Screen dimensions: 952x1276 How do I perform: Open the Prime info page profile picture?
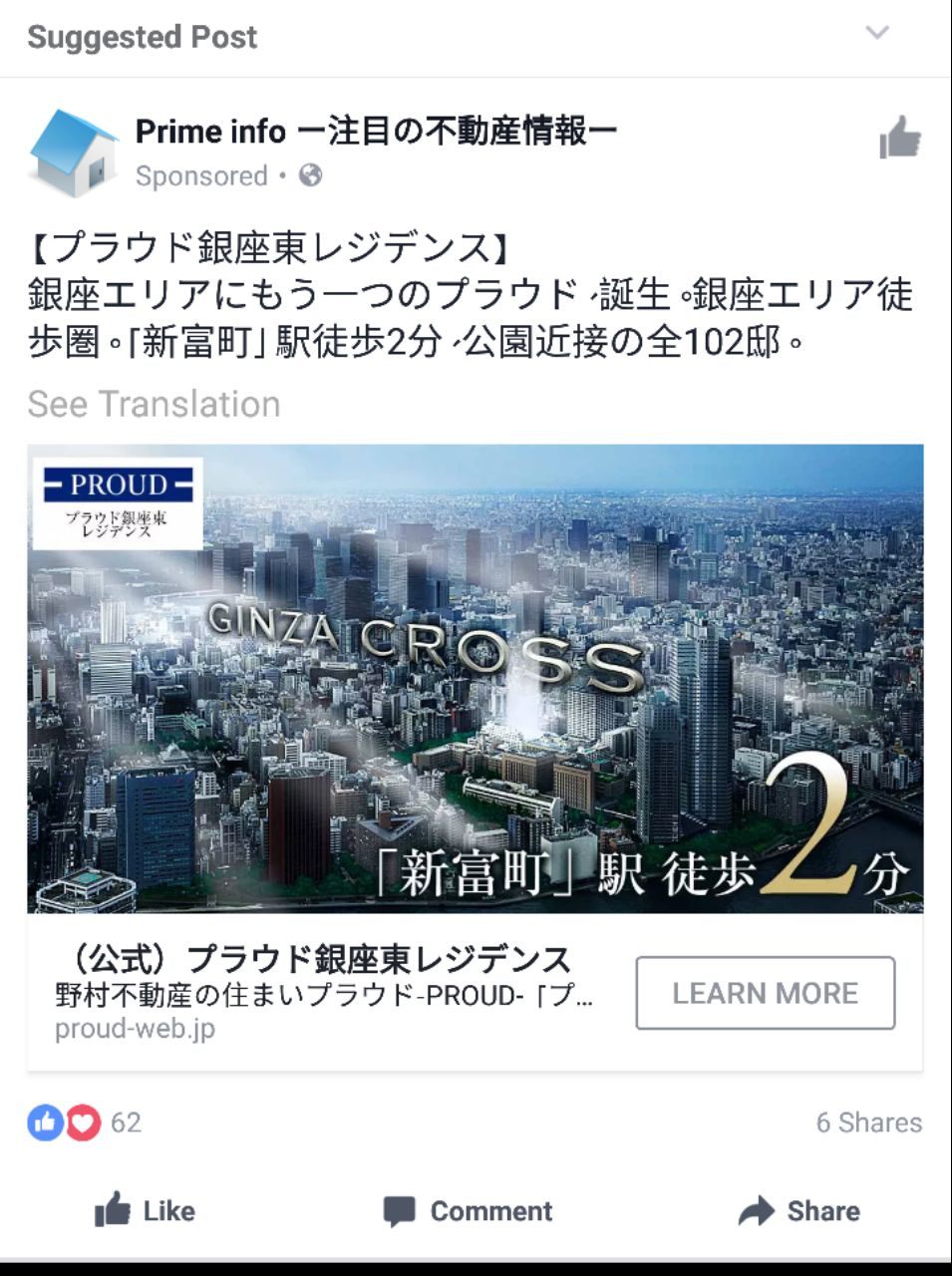point(74,153)
